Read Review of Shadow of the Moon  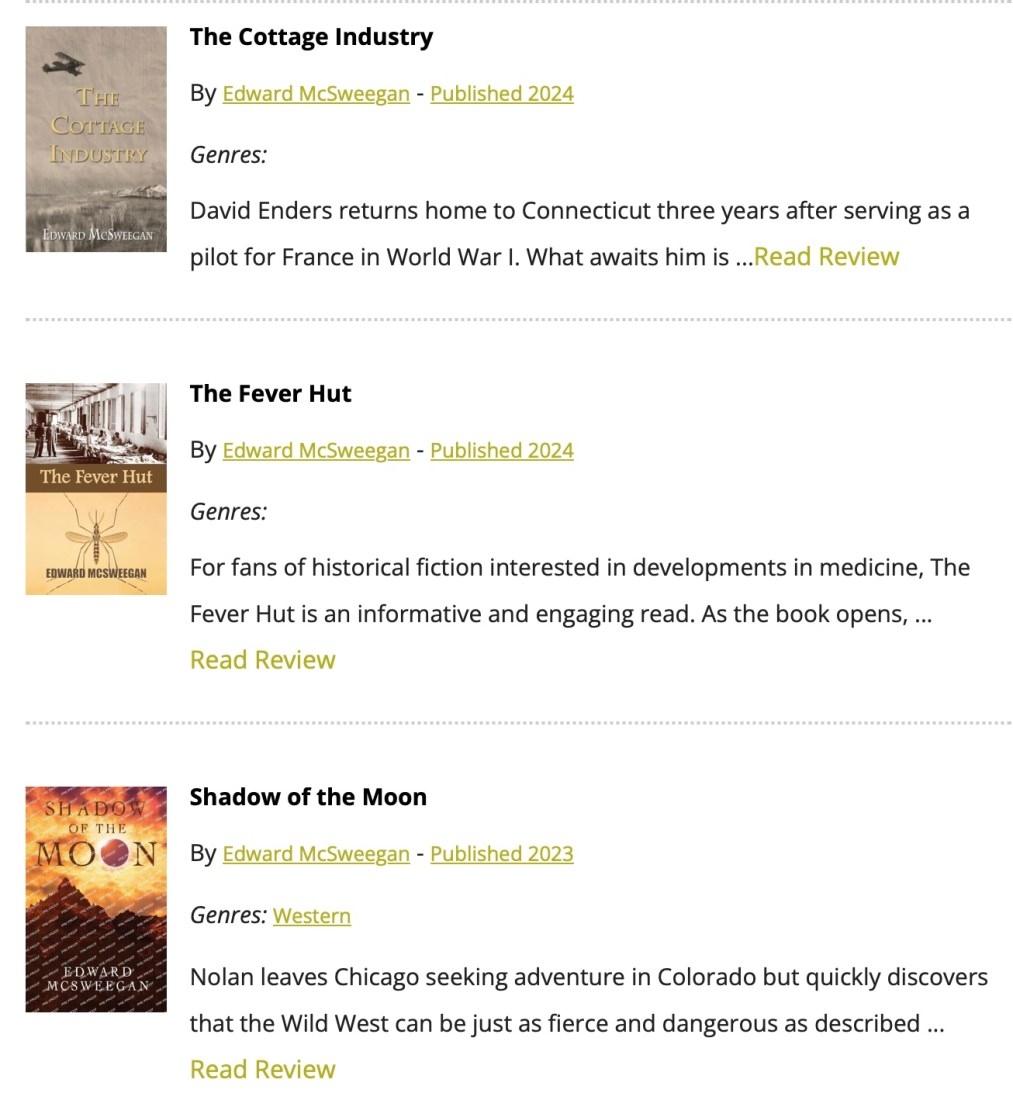[263, 1070]
